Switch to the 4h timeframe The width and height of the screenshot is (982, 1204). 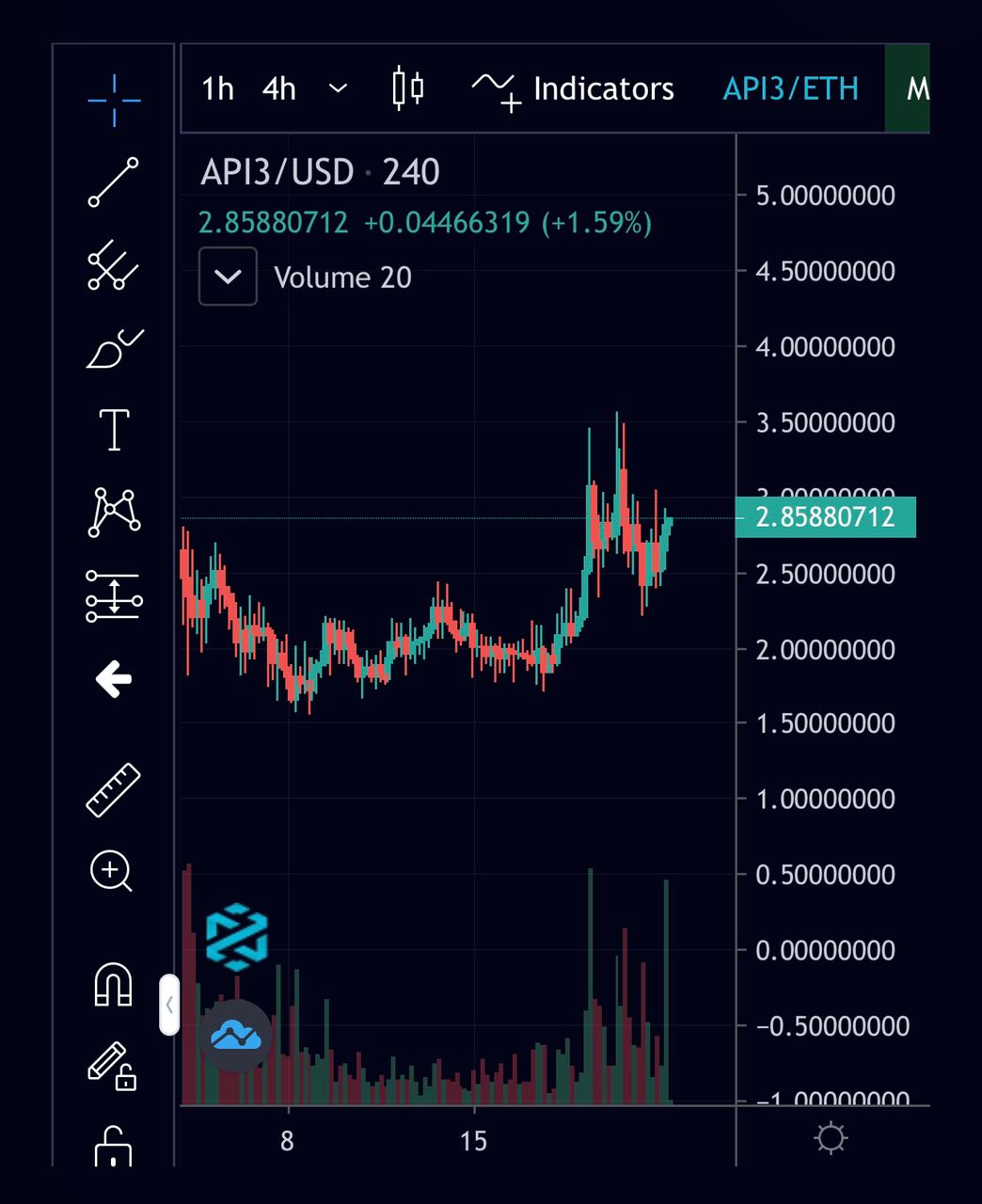click(279, 88)
